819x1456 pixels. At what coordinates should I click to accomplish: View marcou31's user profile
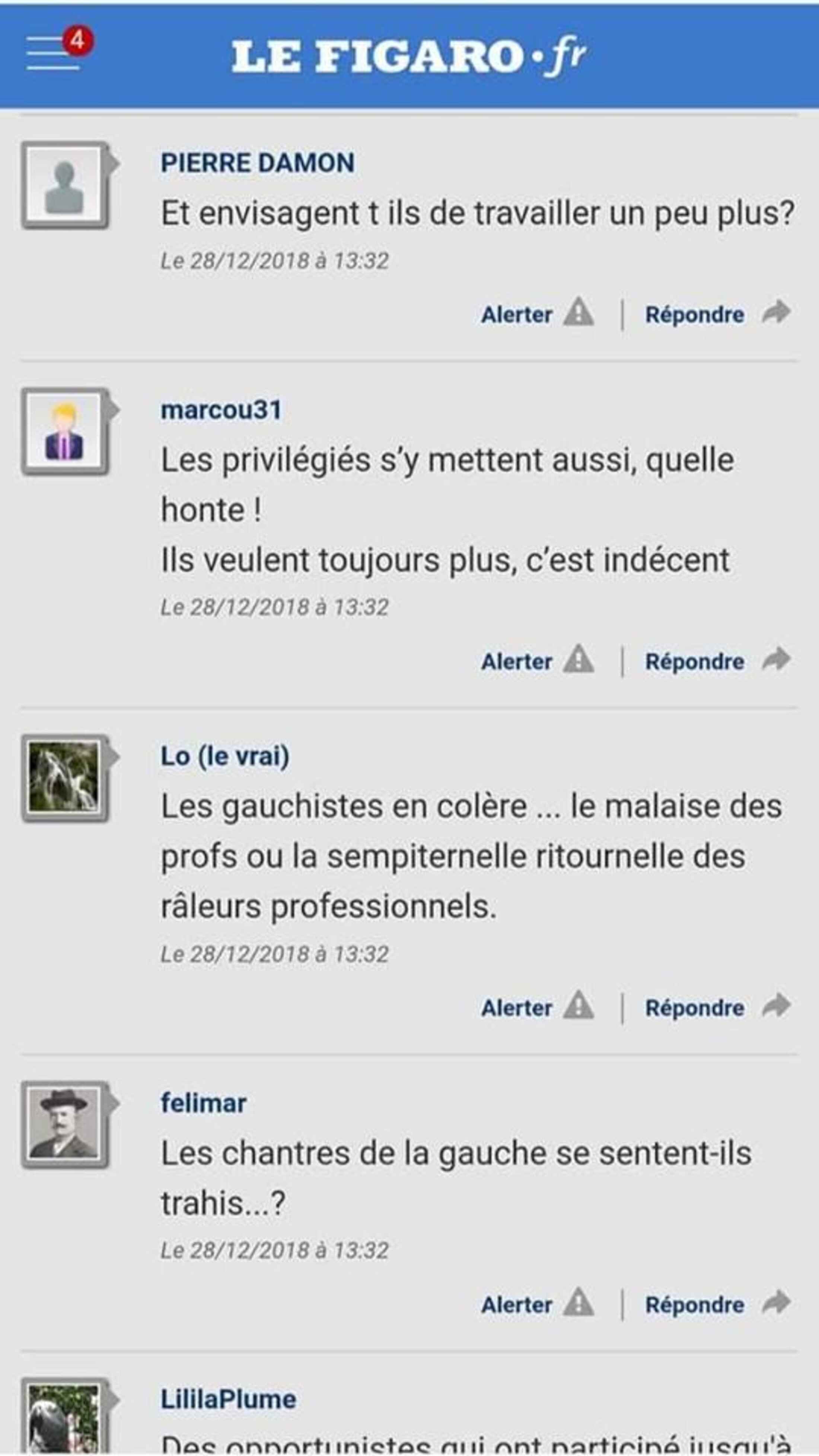click(221, 410)
